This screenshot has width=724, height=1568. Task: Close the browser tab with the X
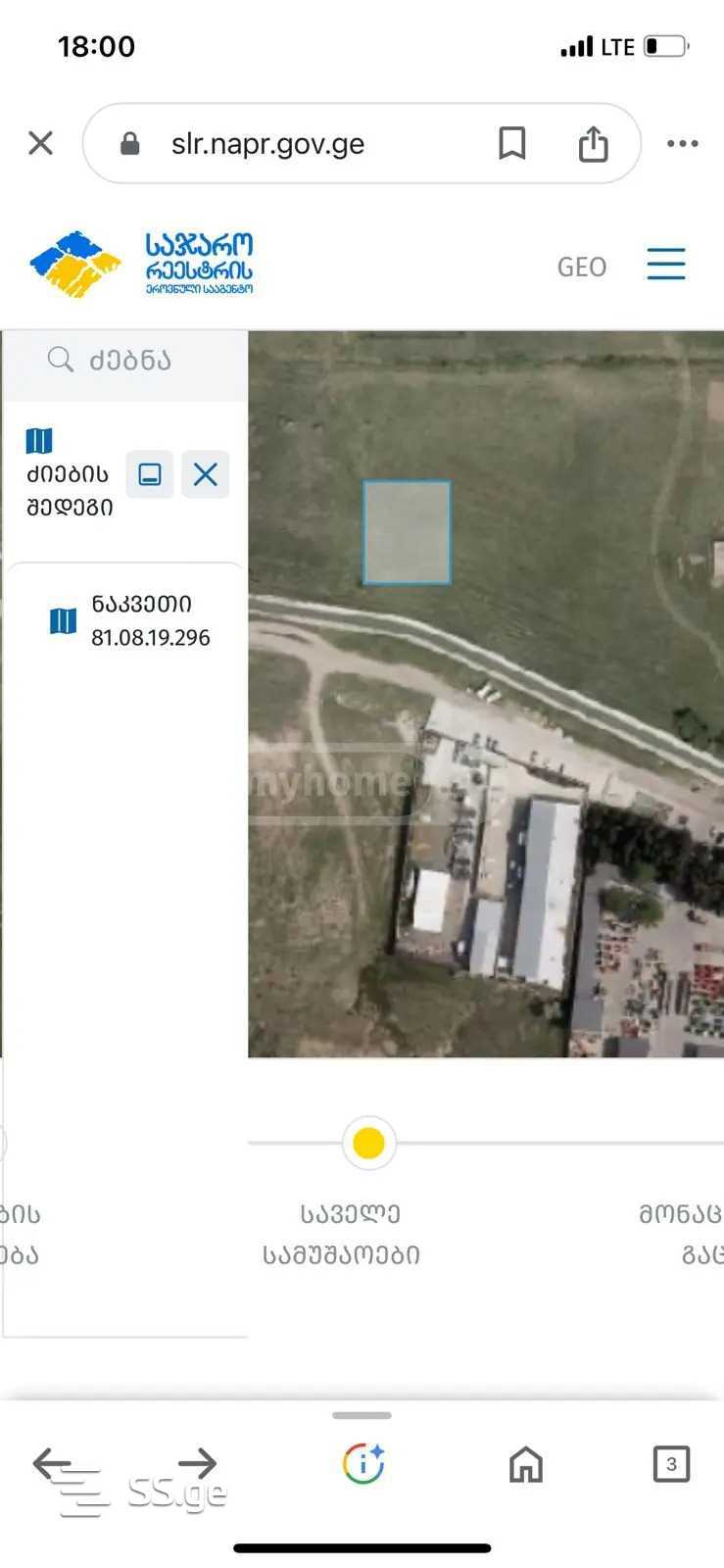[x=40, y=144]
